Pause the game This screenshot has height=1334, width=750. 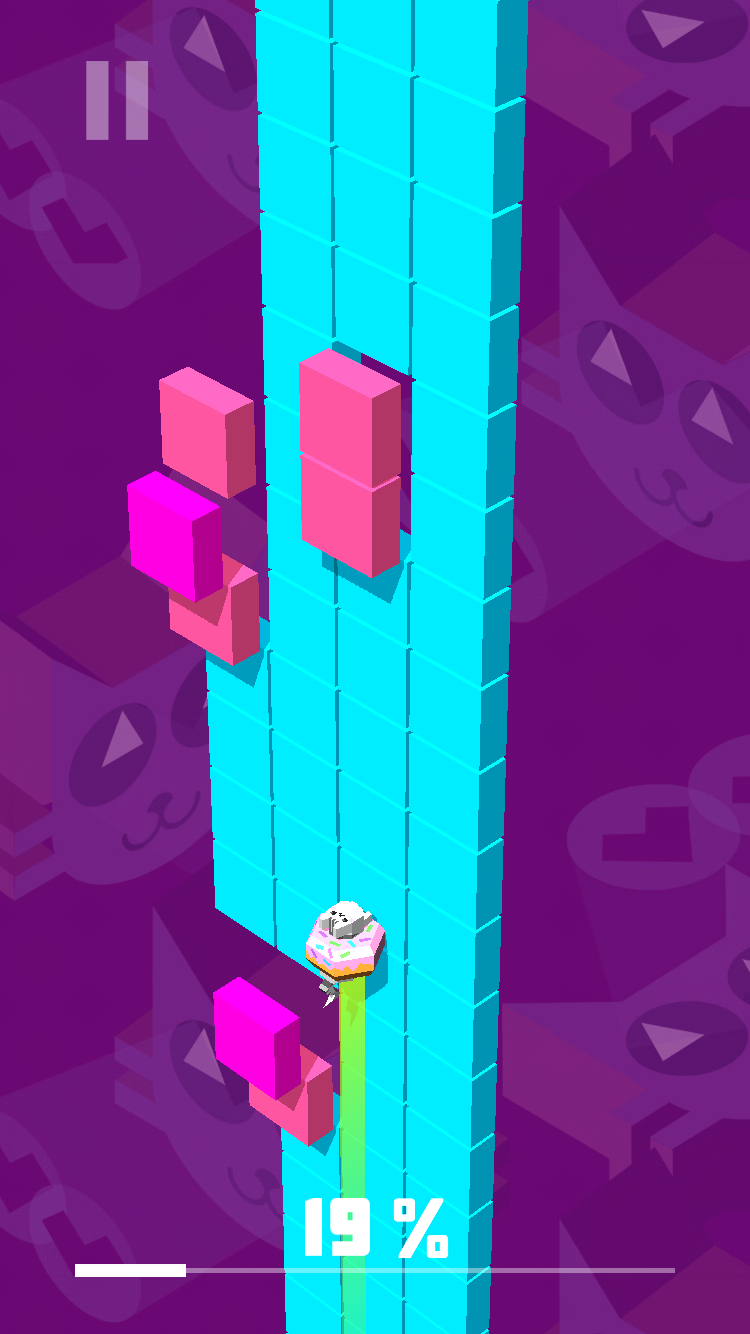click(117, 100)
